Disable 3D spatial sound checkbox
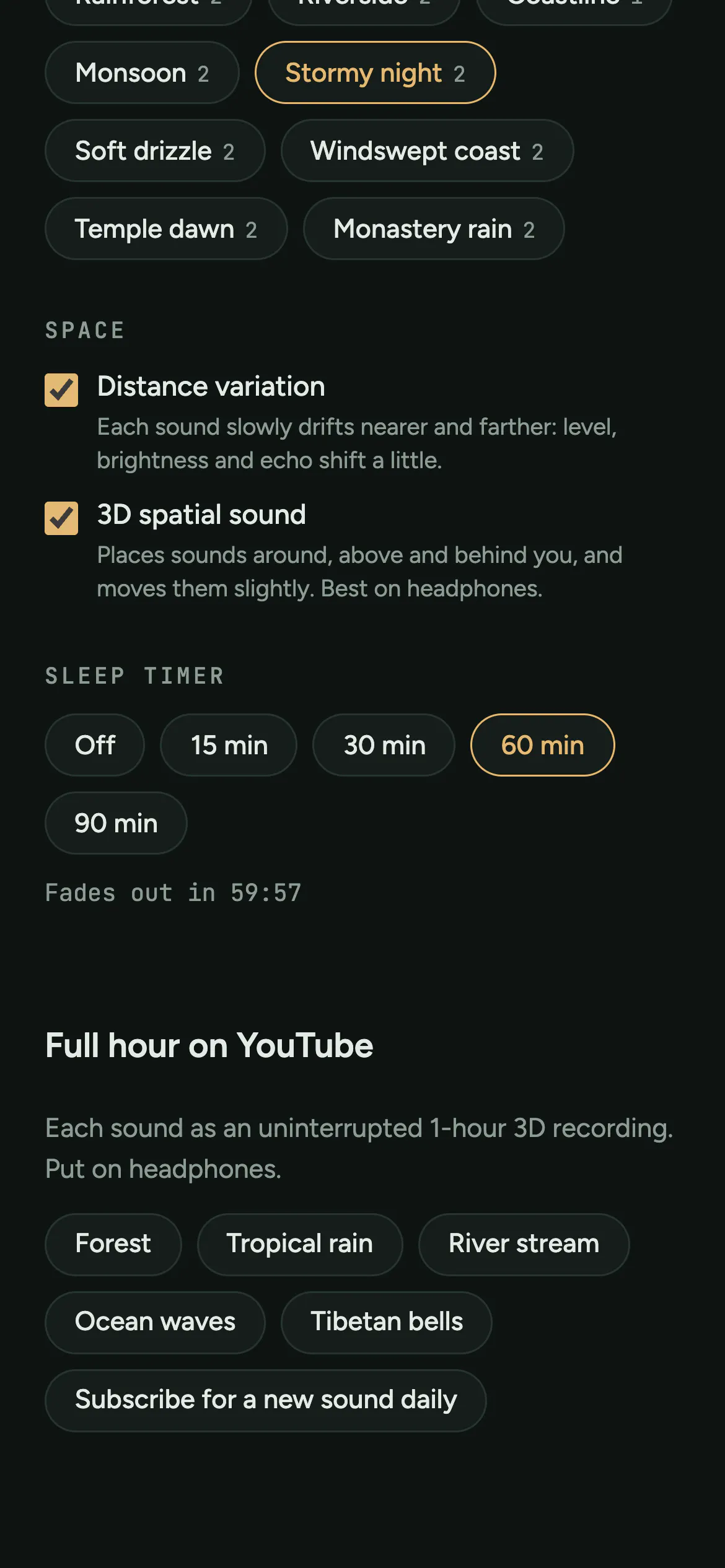Image resolution: width=725 pixels, height=1568 pixels. tap(61, 518)
